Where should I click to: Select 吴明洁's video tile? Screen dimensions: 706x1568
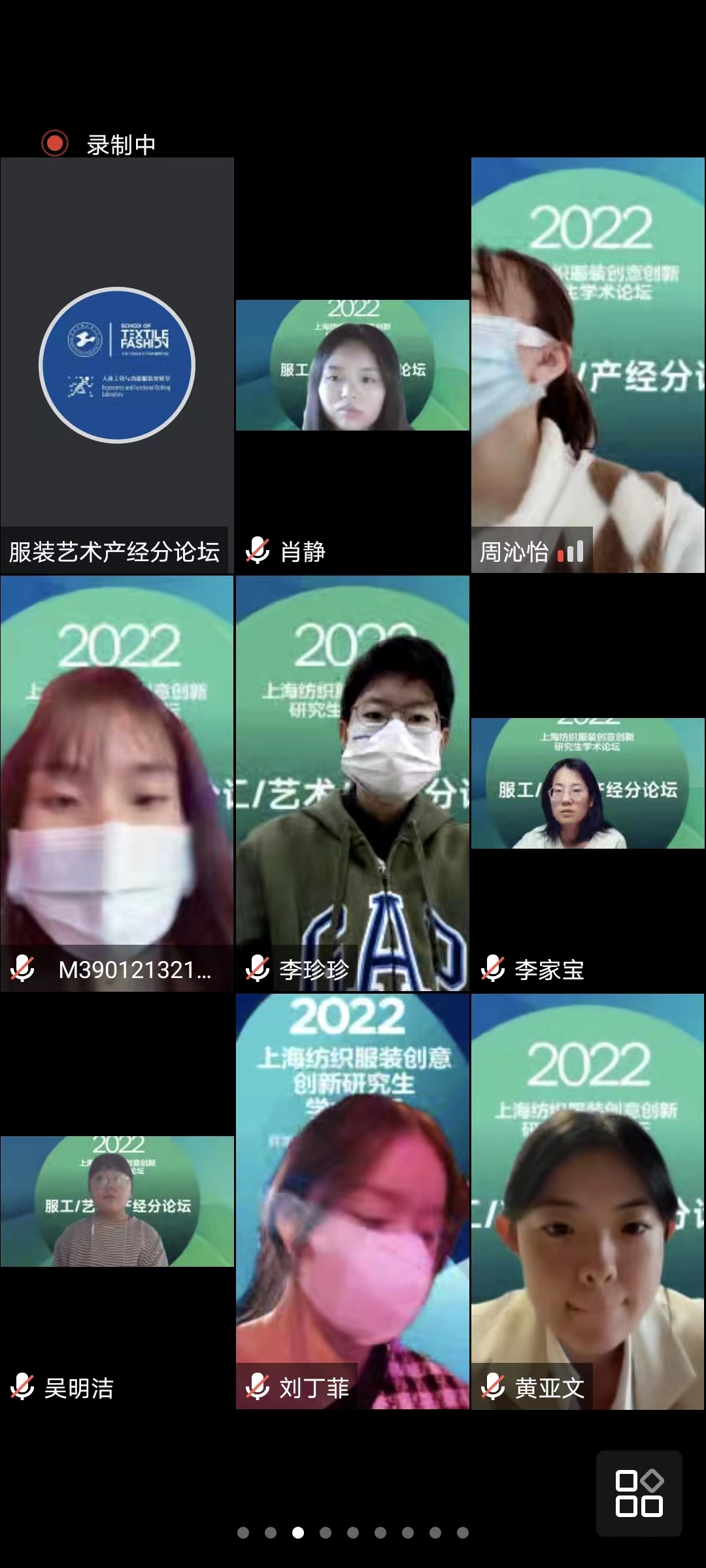click(x=117, y=1201)
